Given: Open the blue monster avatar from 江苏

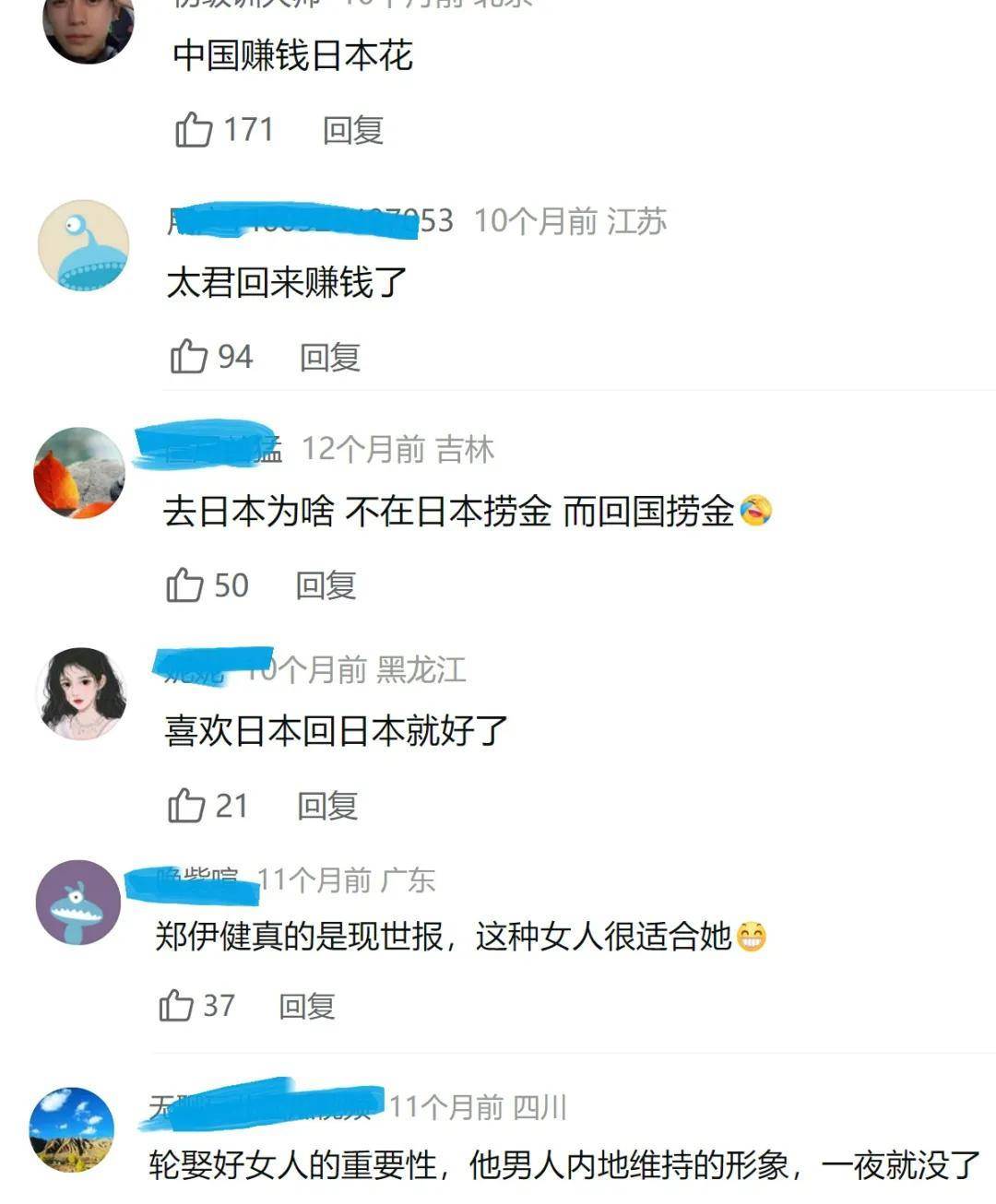Looking at the screenshot, I should (x=83, y=246).
